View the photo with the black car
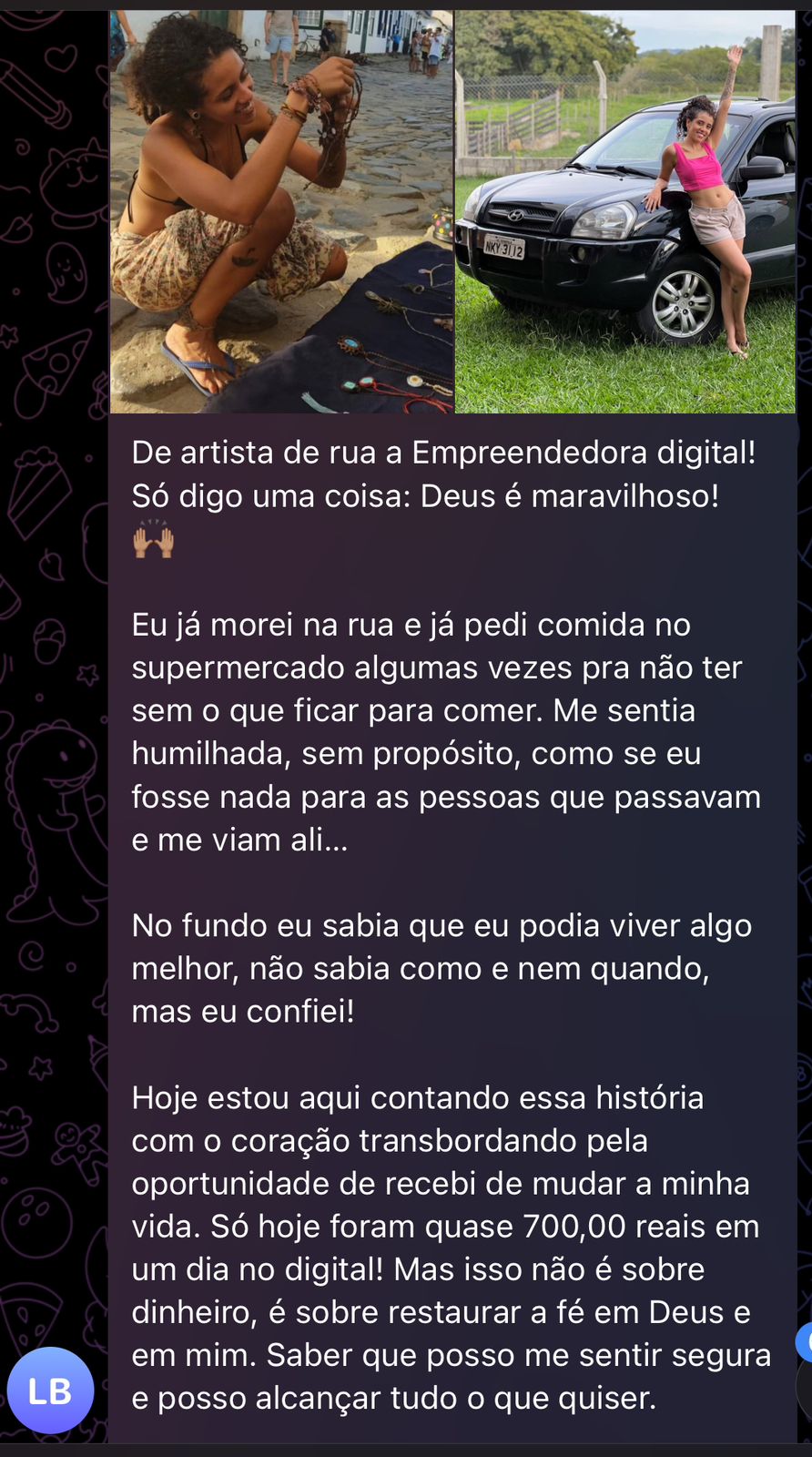 pos(624,211)
